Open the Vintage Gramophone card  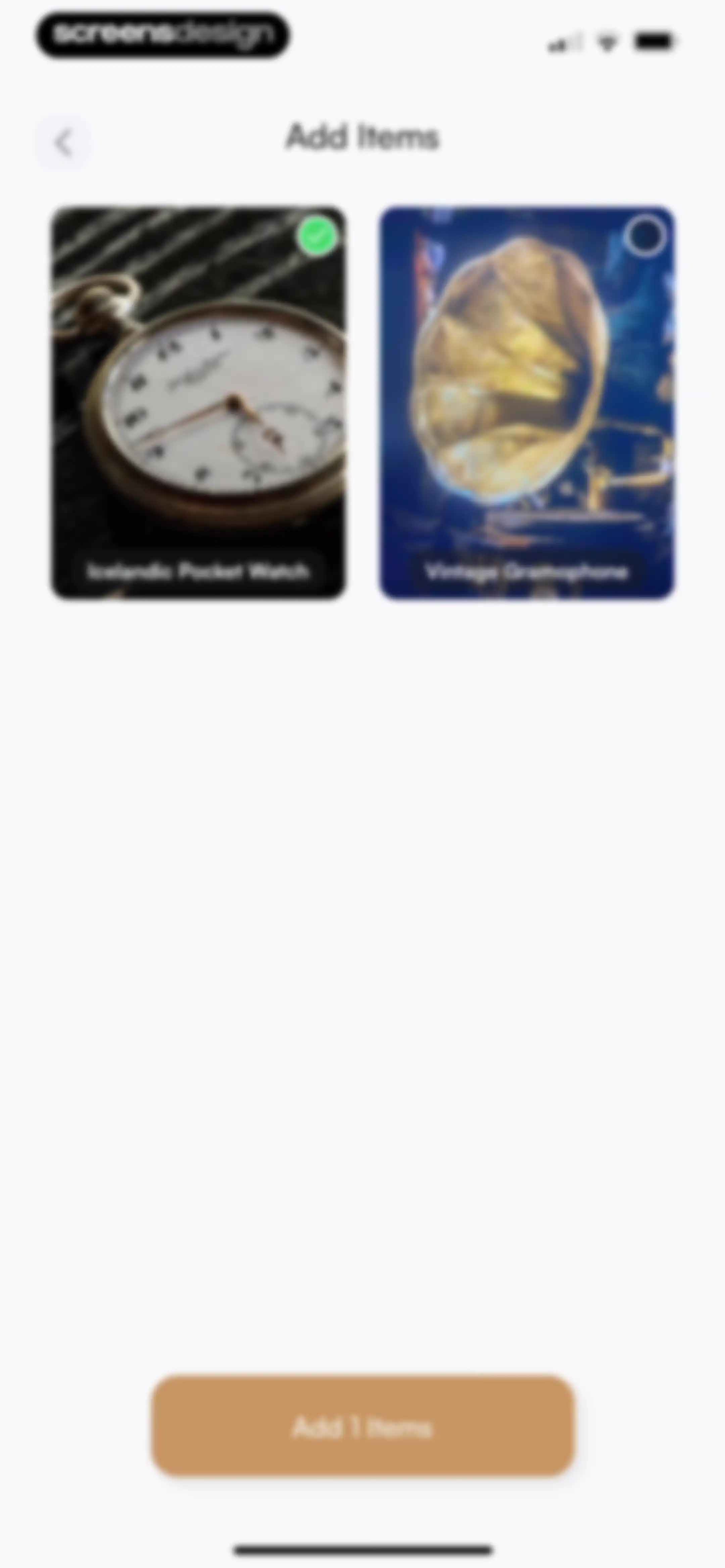tap(527, 404)
